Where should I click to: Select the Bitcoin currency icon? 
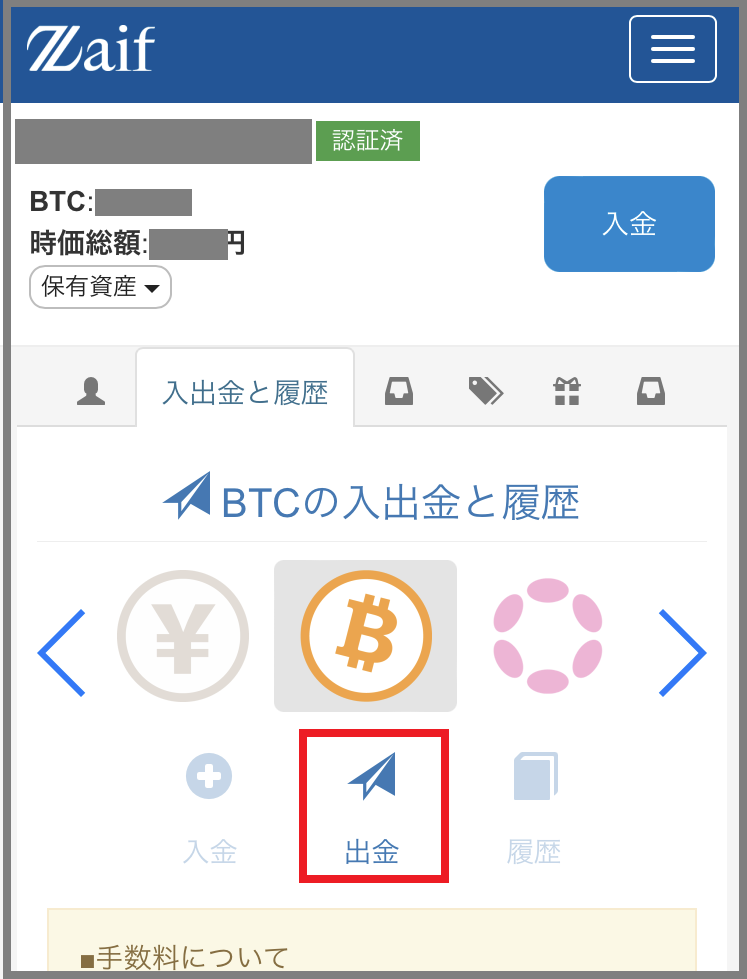click(366, 636)
